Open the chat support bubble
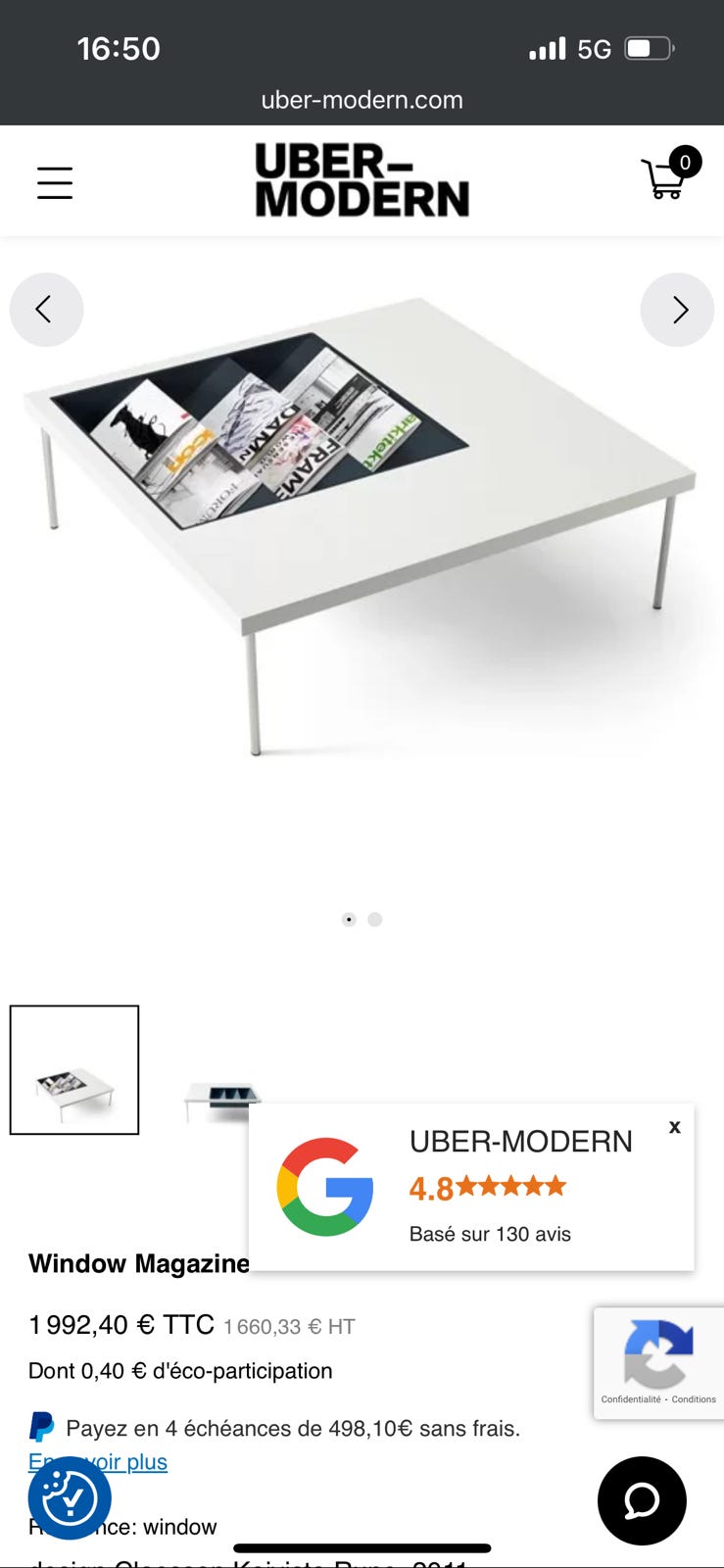Viewport: 724px width, 1568px height. pos(641,1500)
